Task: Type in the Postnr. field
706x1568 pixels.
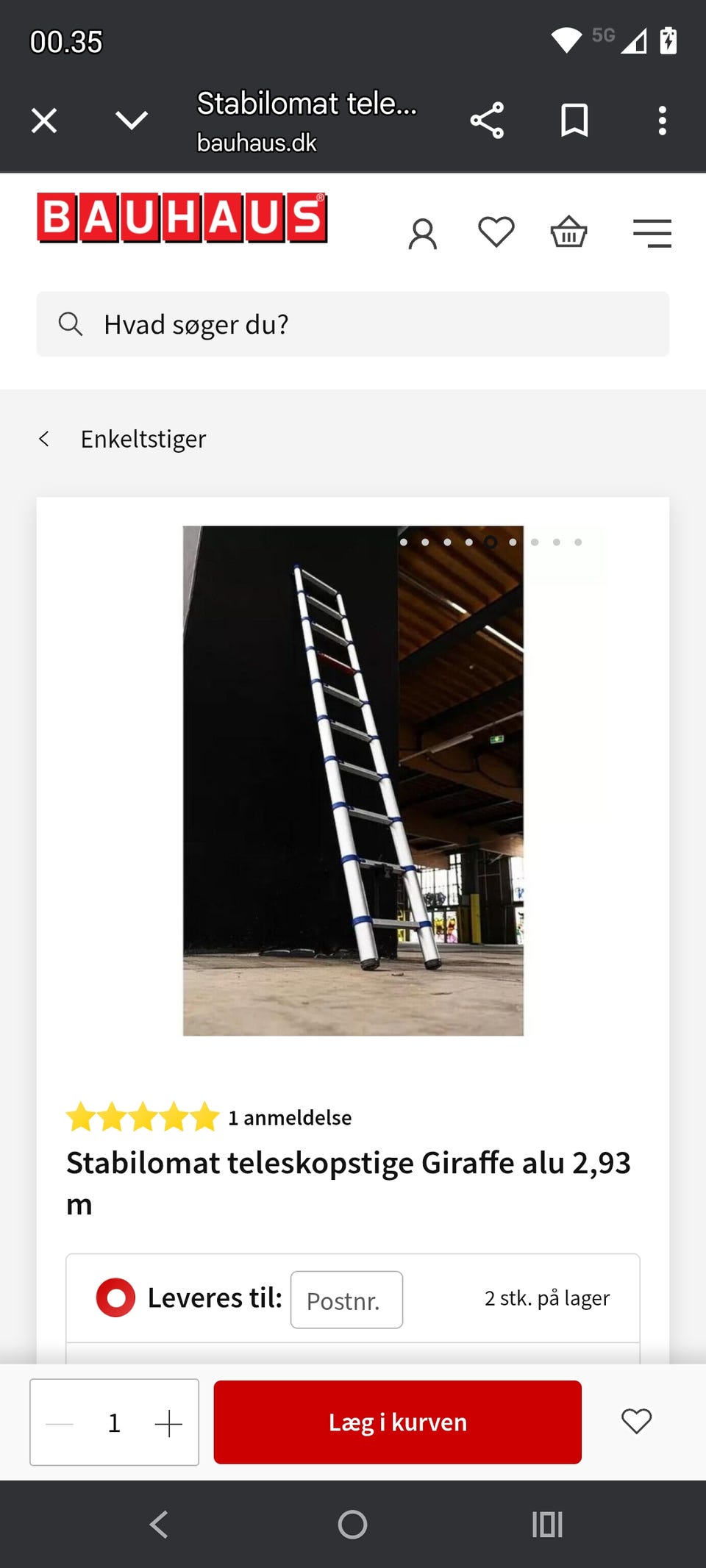Action: [346, 1299]
